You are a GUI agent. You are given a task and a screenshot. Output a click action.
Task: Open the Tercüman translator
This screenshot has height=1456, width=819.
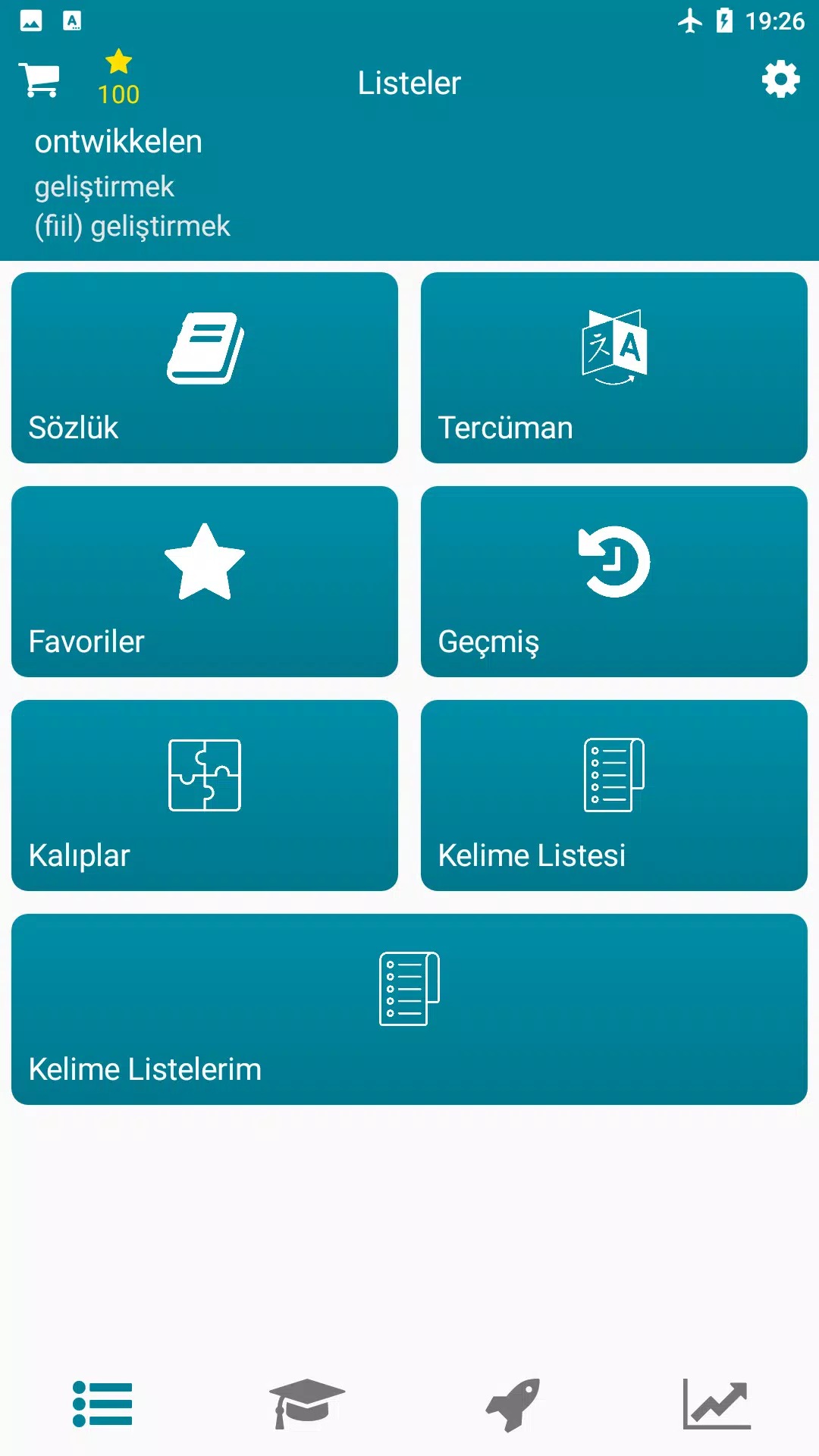[x=613, y=368]
